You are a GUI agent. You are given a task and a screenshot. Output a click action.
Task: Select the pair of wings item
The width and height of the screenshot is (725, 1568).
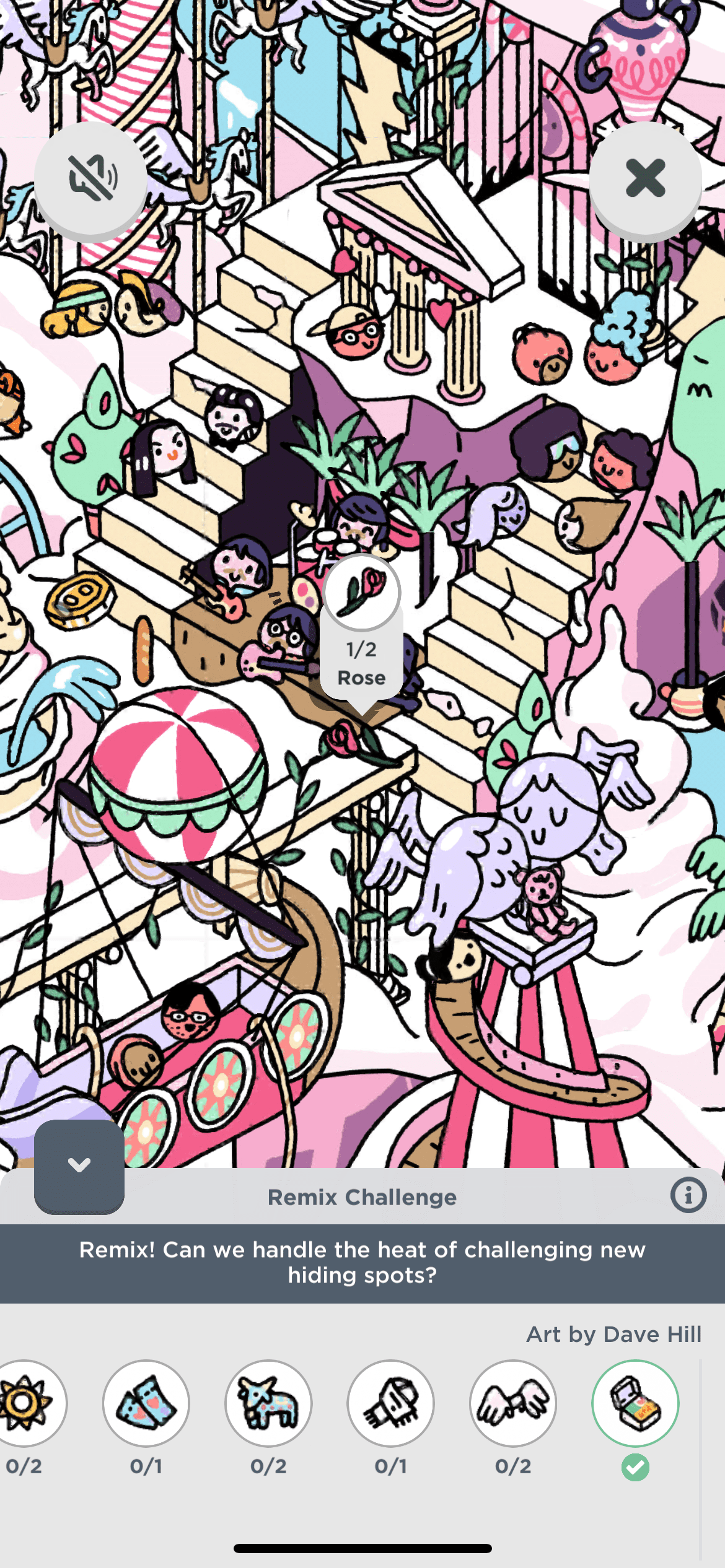[x=512, y=1402]
